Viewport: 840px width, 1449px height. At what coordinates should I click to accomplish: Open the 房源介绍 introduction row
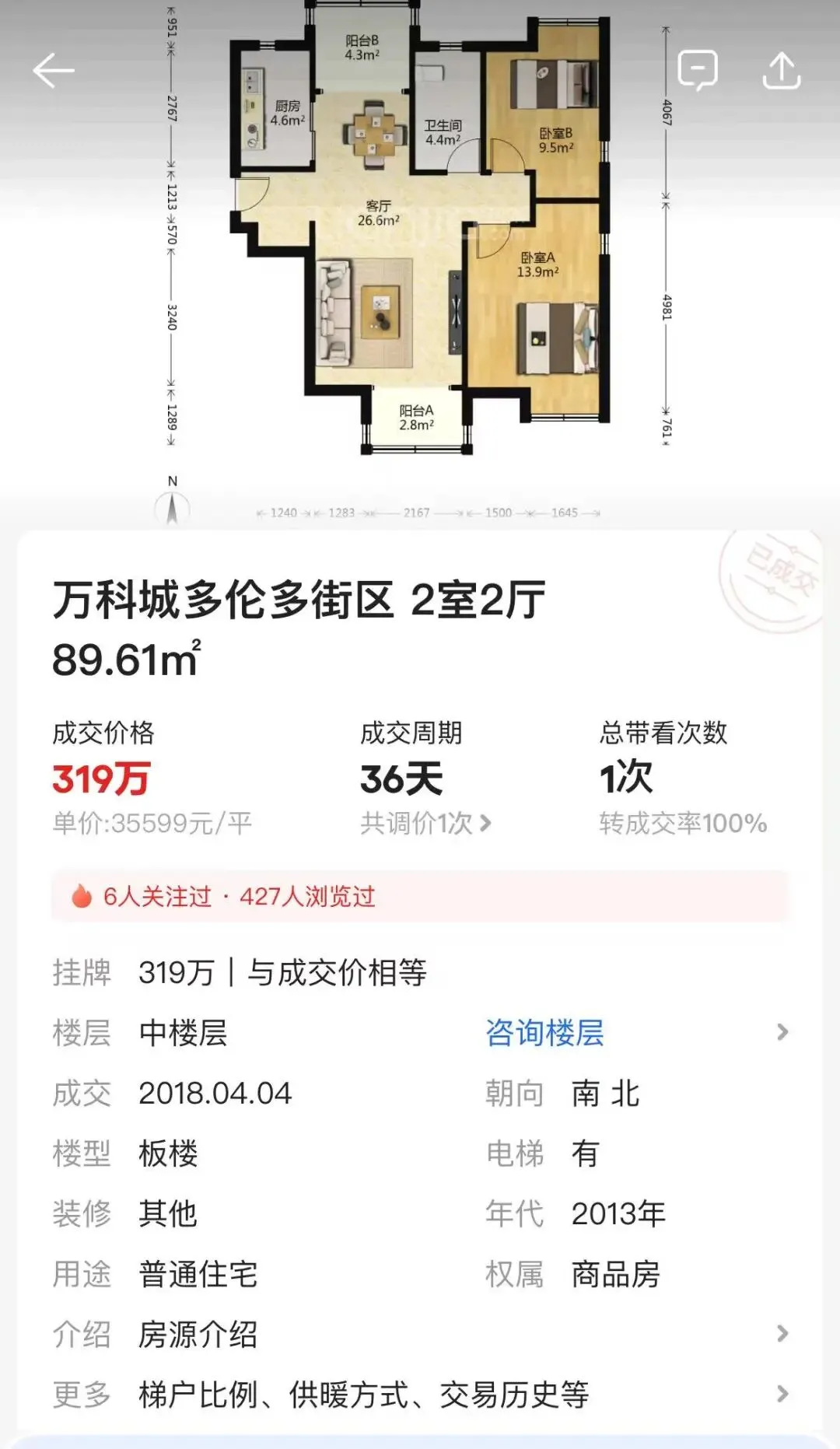pos(420,1334)
